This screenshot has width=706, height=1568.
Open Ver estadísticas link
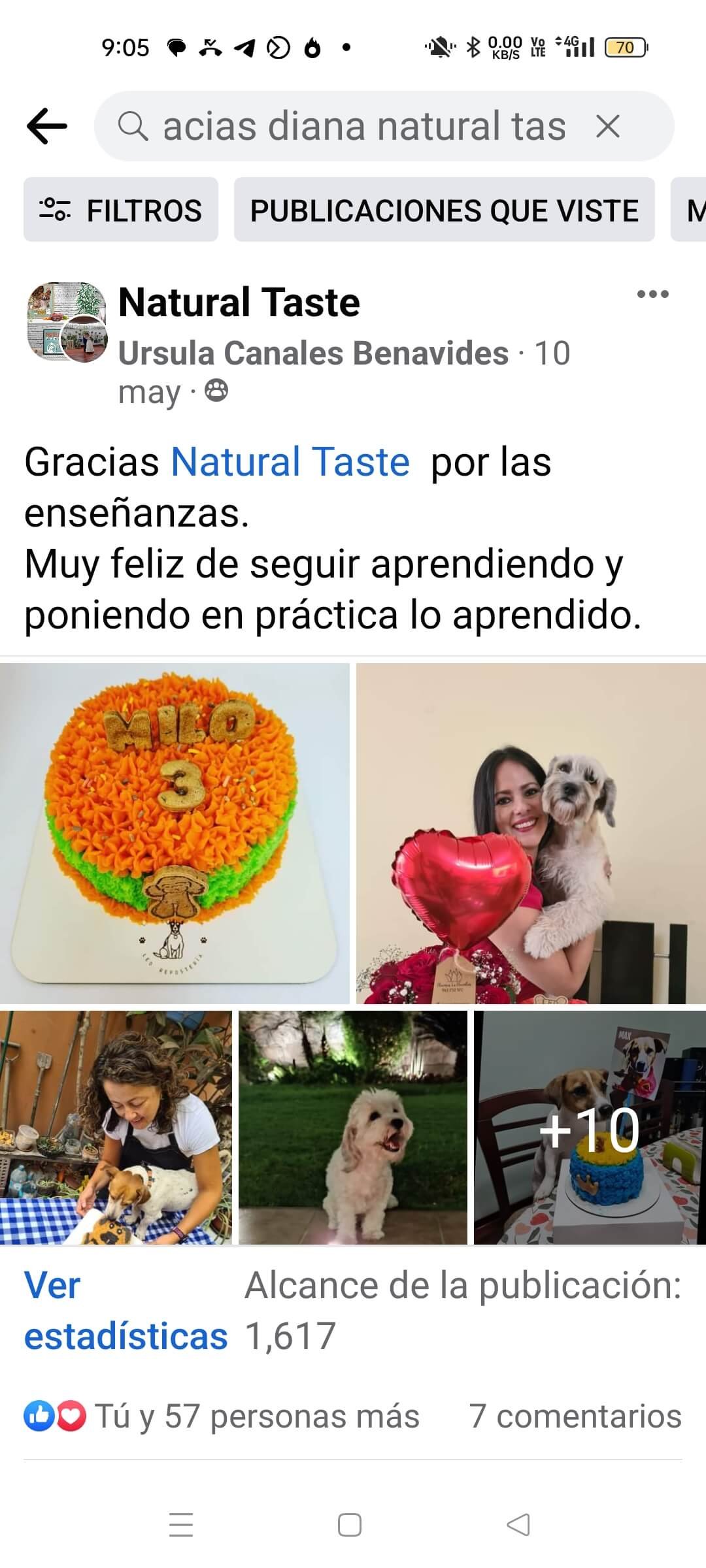point(124,1311)
